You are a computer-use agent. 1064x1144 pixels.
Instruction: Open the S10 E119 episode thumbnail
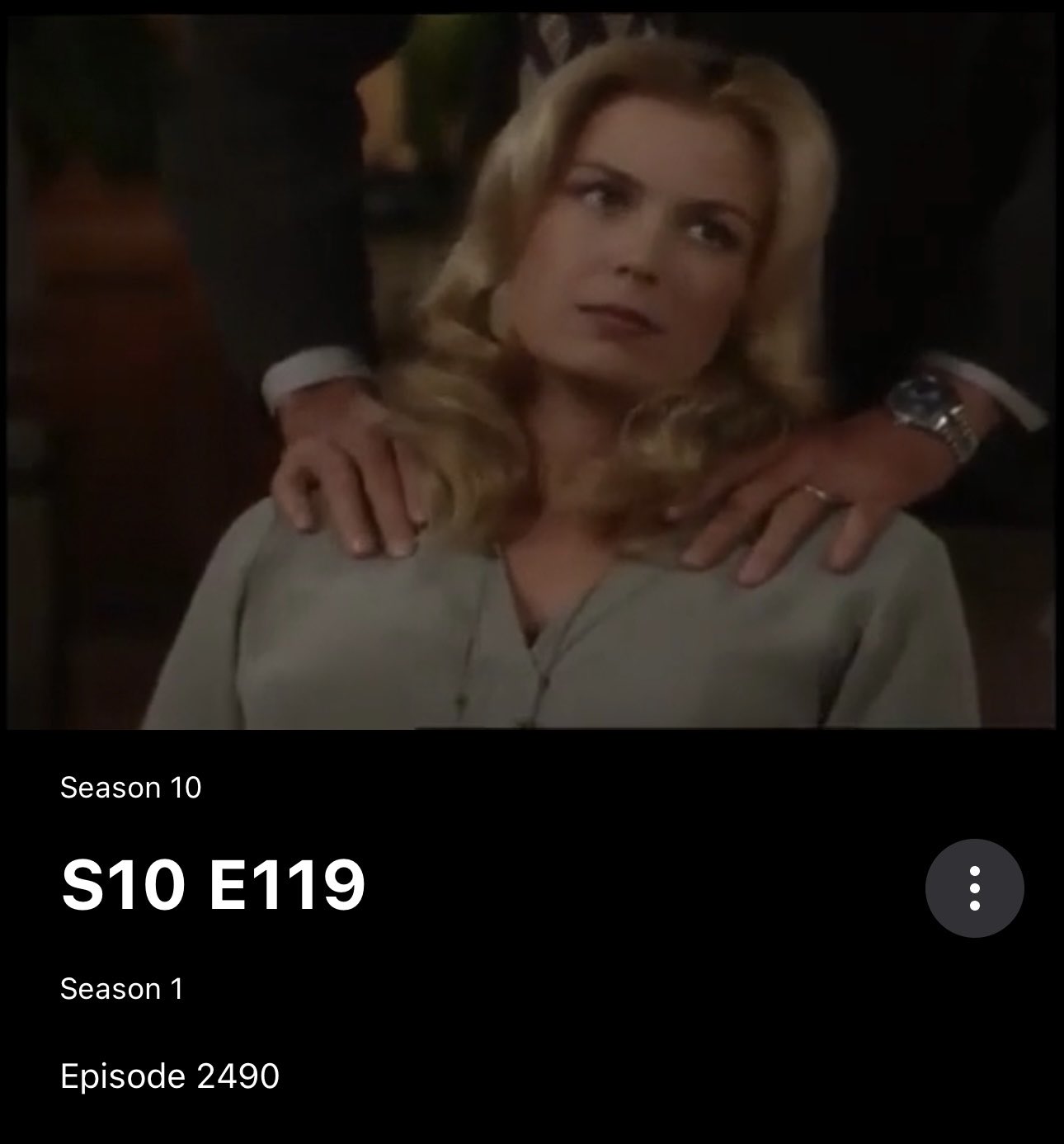click(532, 371)
